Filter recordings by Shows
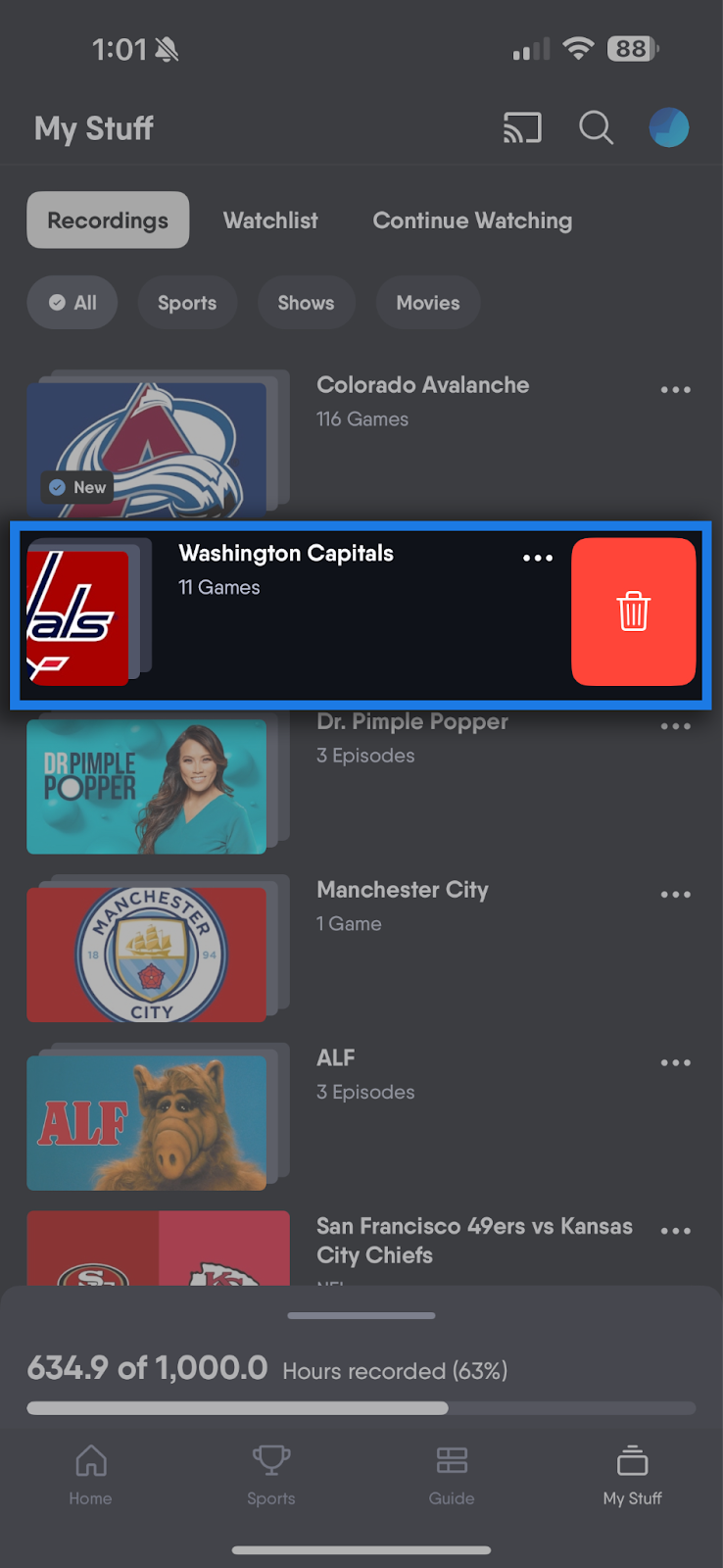 coord(306,303)
